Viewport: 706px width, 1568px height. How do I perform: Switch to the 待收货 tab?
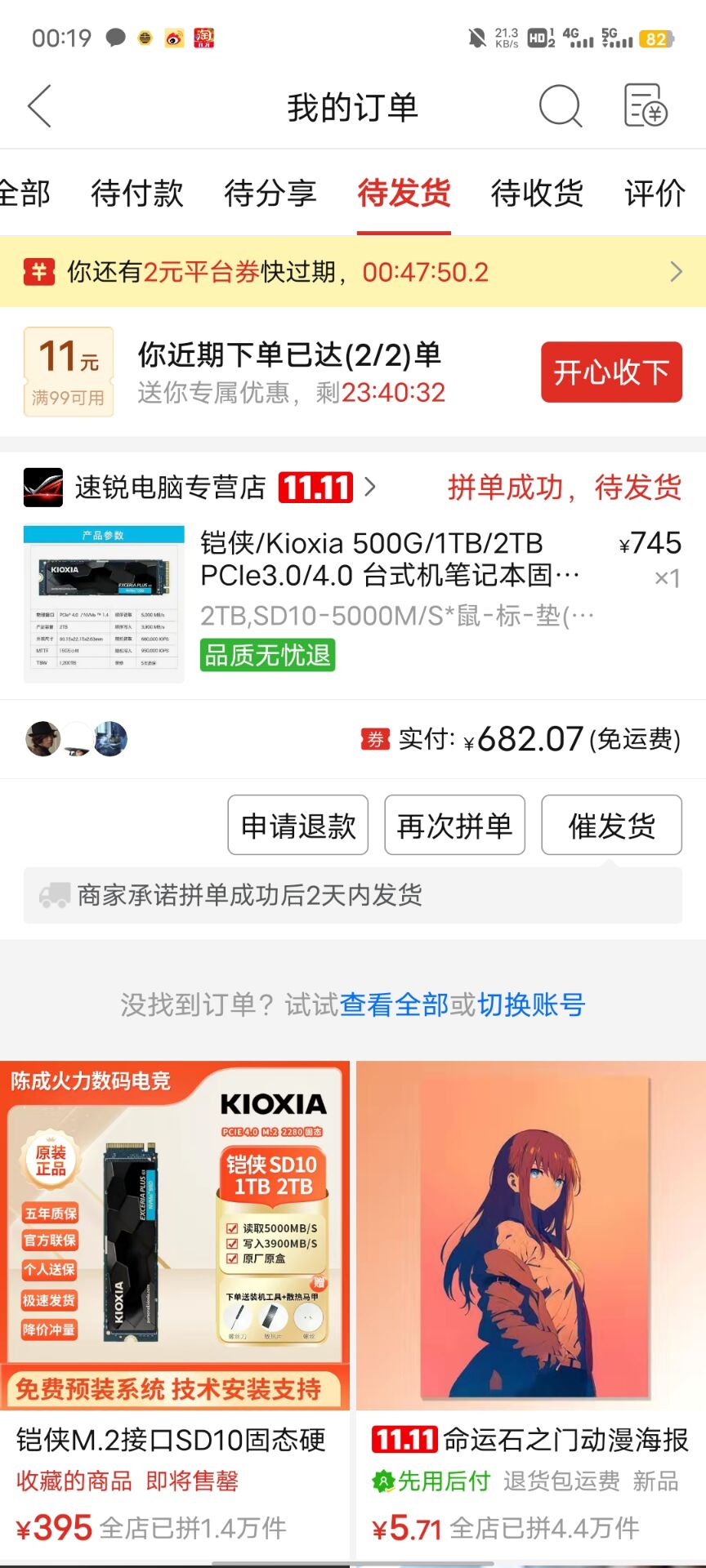coord(537,194)
